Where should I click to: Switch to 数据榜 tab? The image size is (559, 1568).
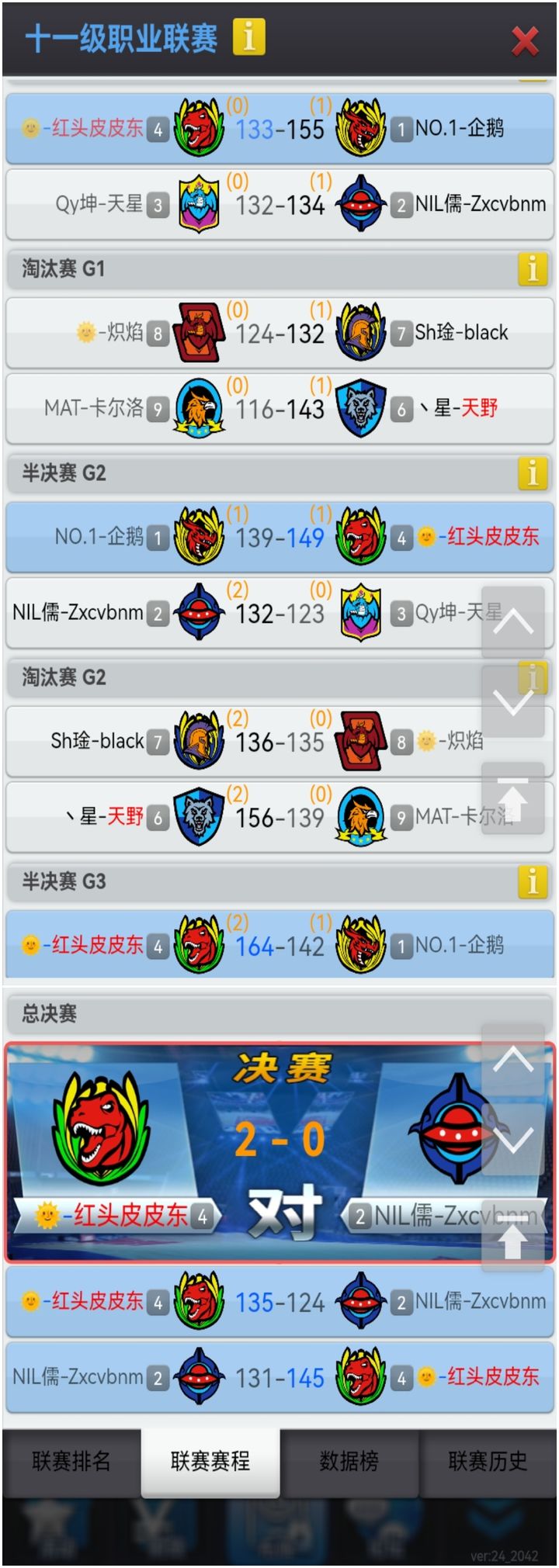click(x=349, y=1462)
